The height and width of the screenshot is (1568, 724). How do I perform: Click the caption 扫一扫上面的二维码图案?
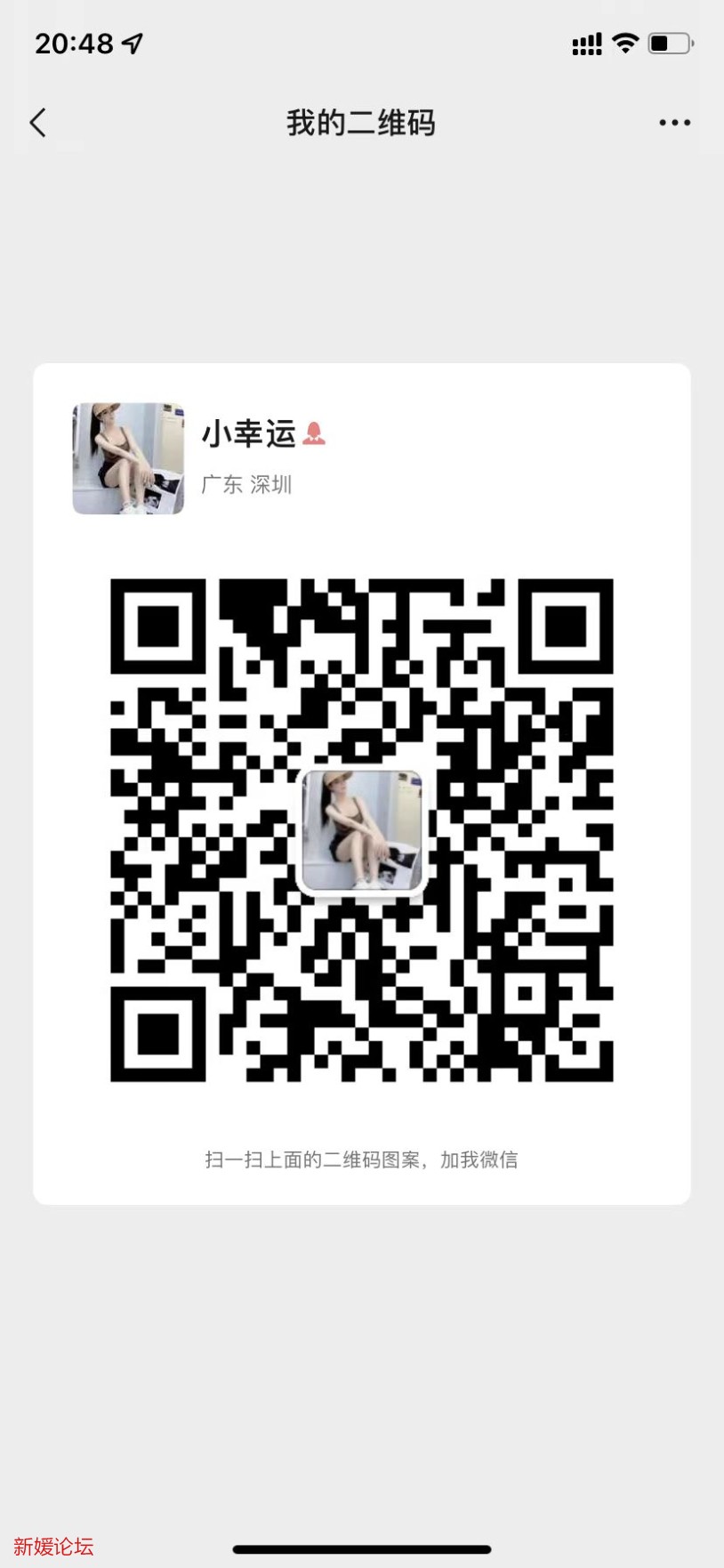[x=361, y=1160]
